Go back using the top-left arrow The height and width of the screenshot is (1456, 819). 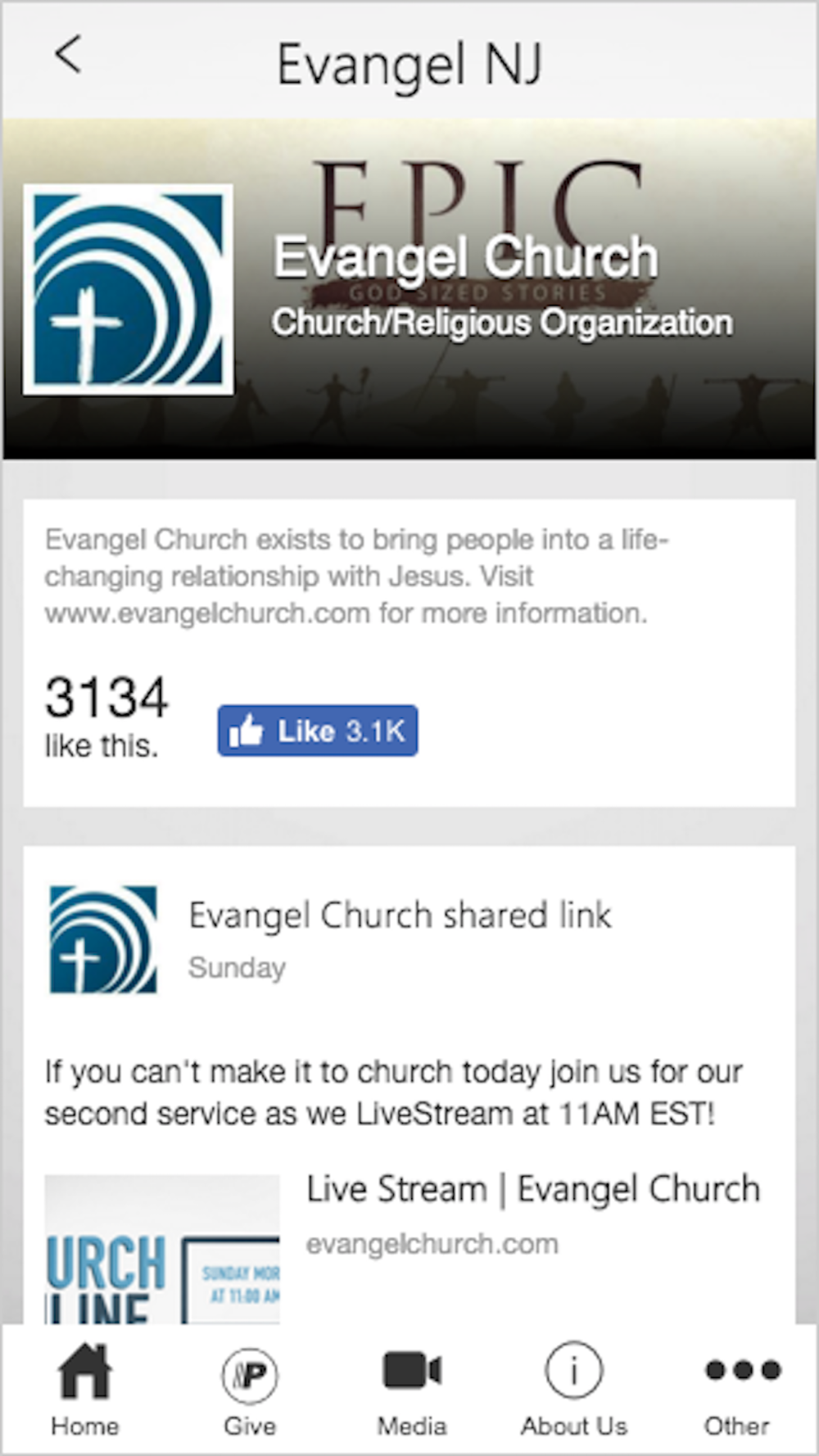(x=68, y=56)
